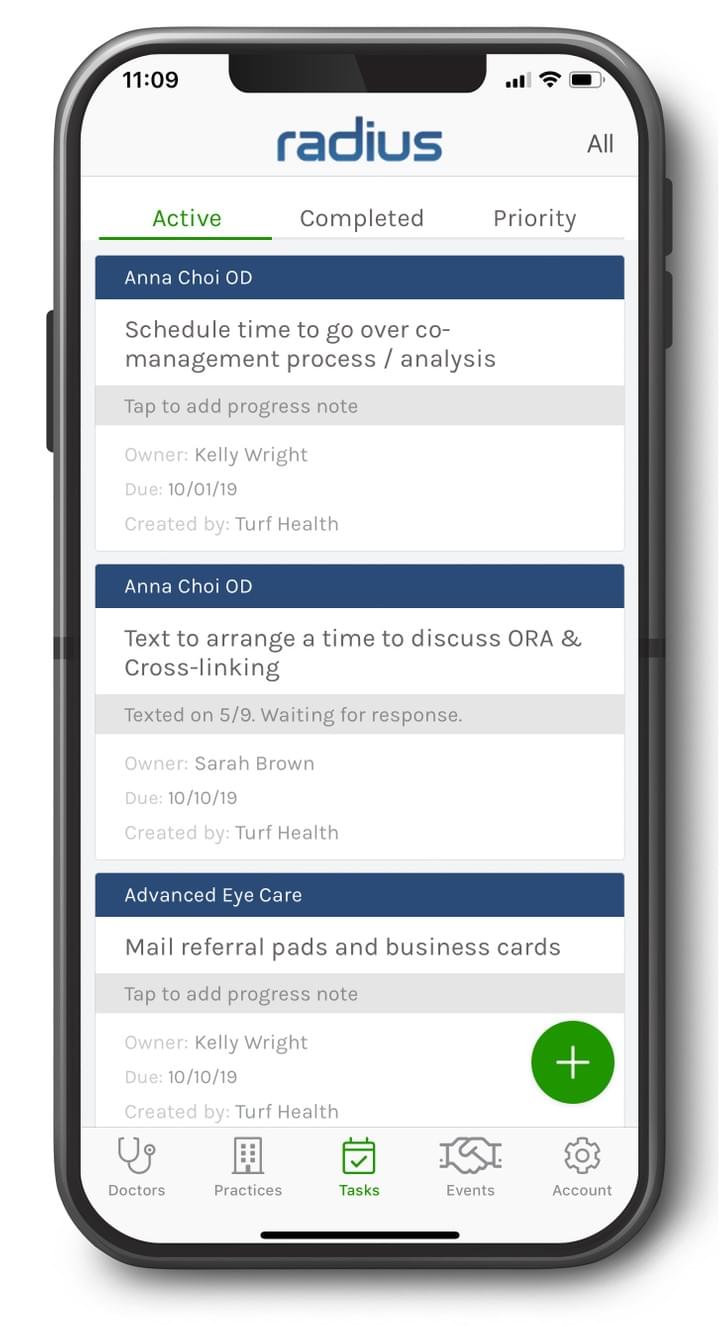Add progress note to co-management task
The height and width of the screenshot is (1327, 720).
[x=359, y=406]
